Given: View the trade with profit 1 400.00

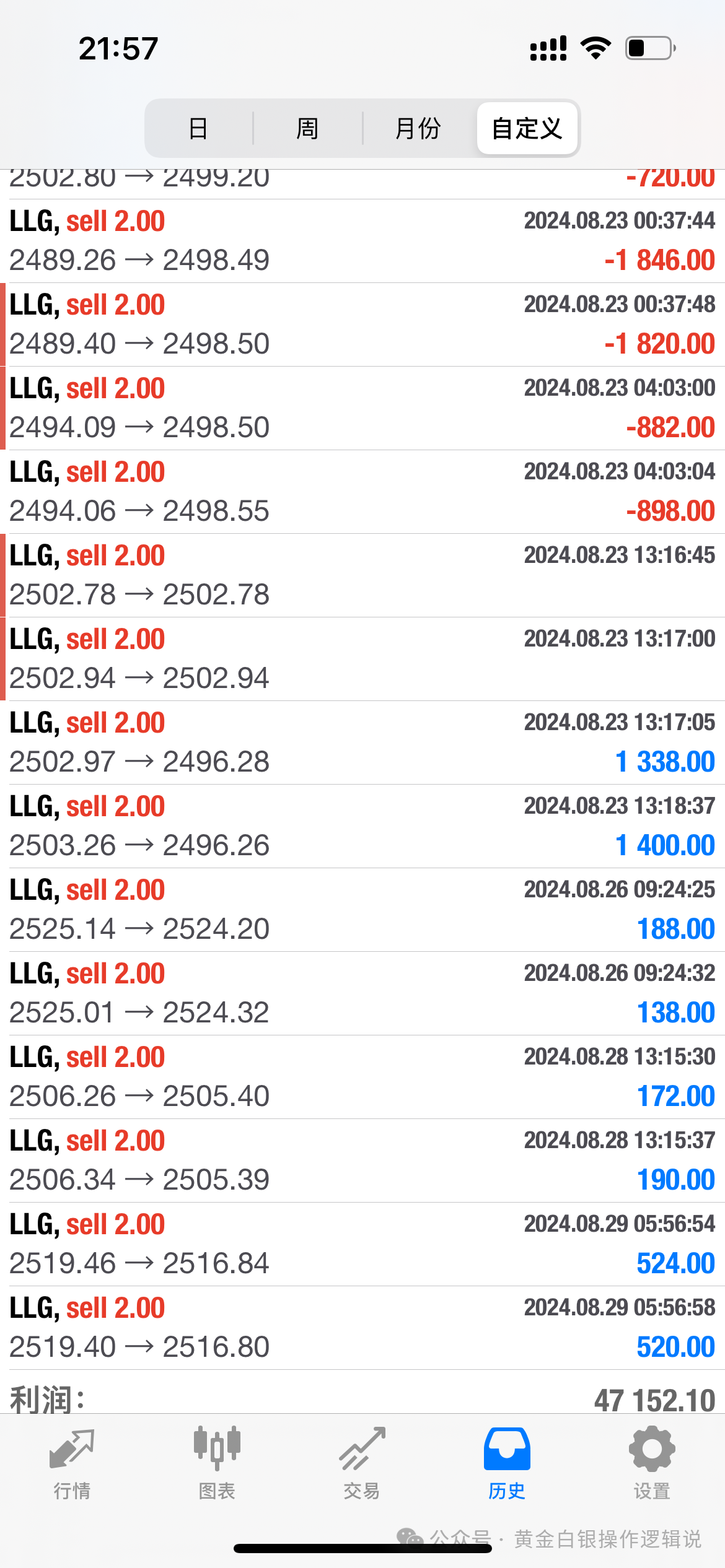Looking at the screenshot, I should coord(362,826).
